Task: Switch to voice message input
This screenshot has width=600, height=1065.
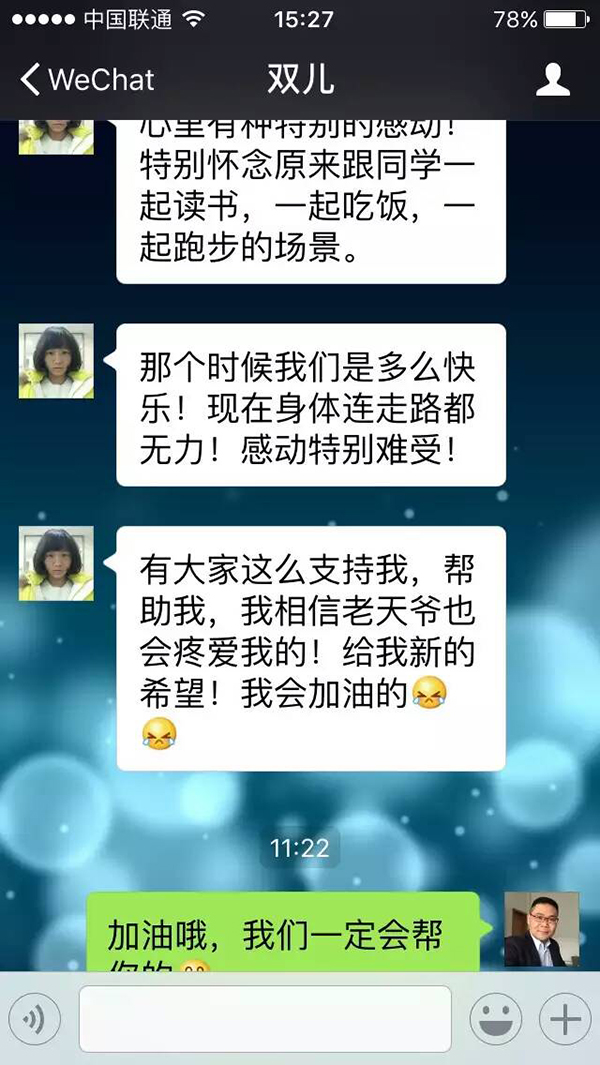Action: point(34,1019)
